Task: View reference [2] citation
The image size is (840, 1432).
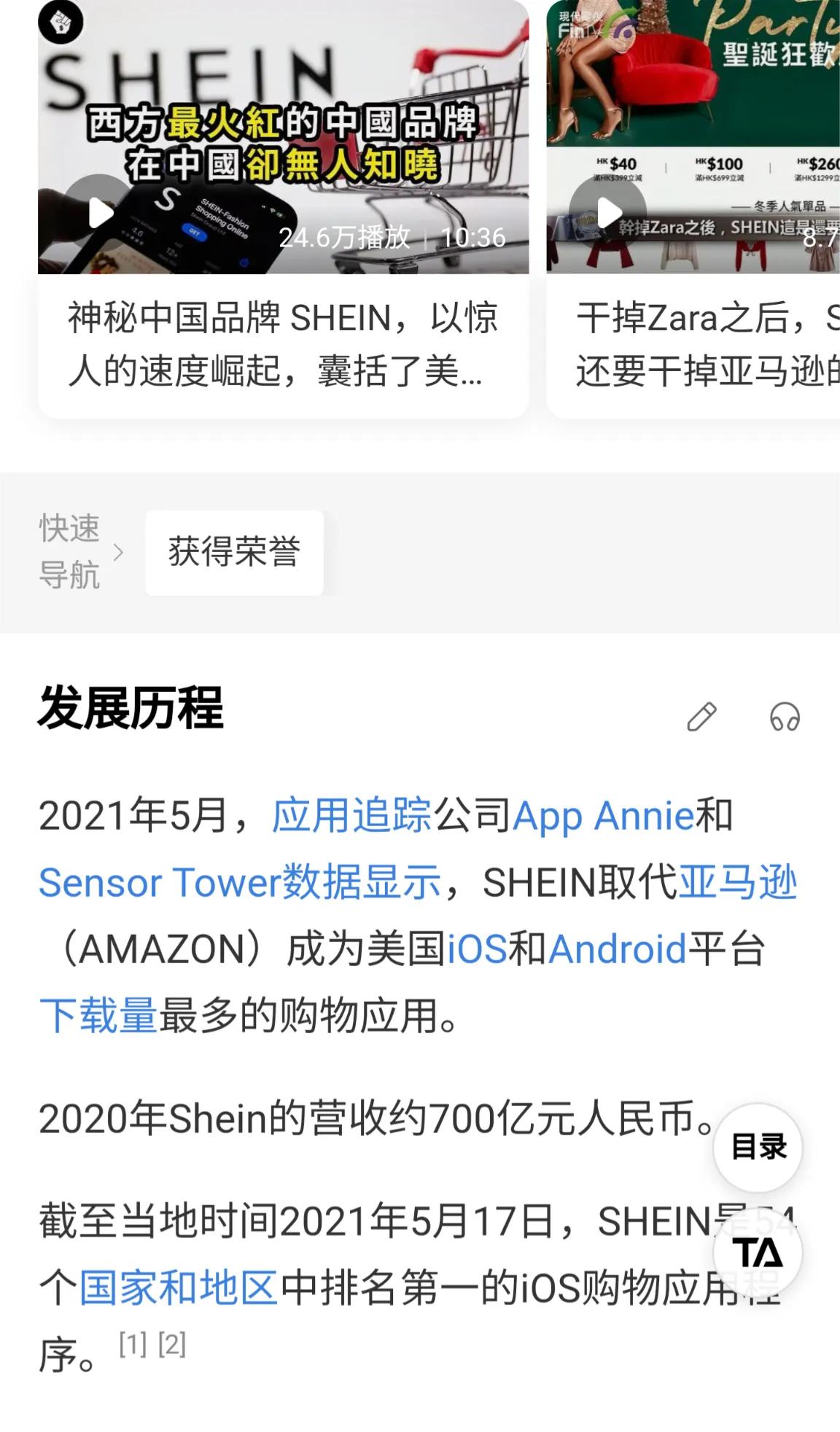Action: pyautogui.click(x=172, y=1344)
